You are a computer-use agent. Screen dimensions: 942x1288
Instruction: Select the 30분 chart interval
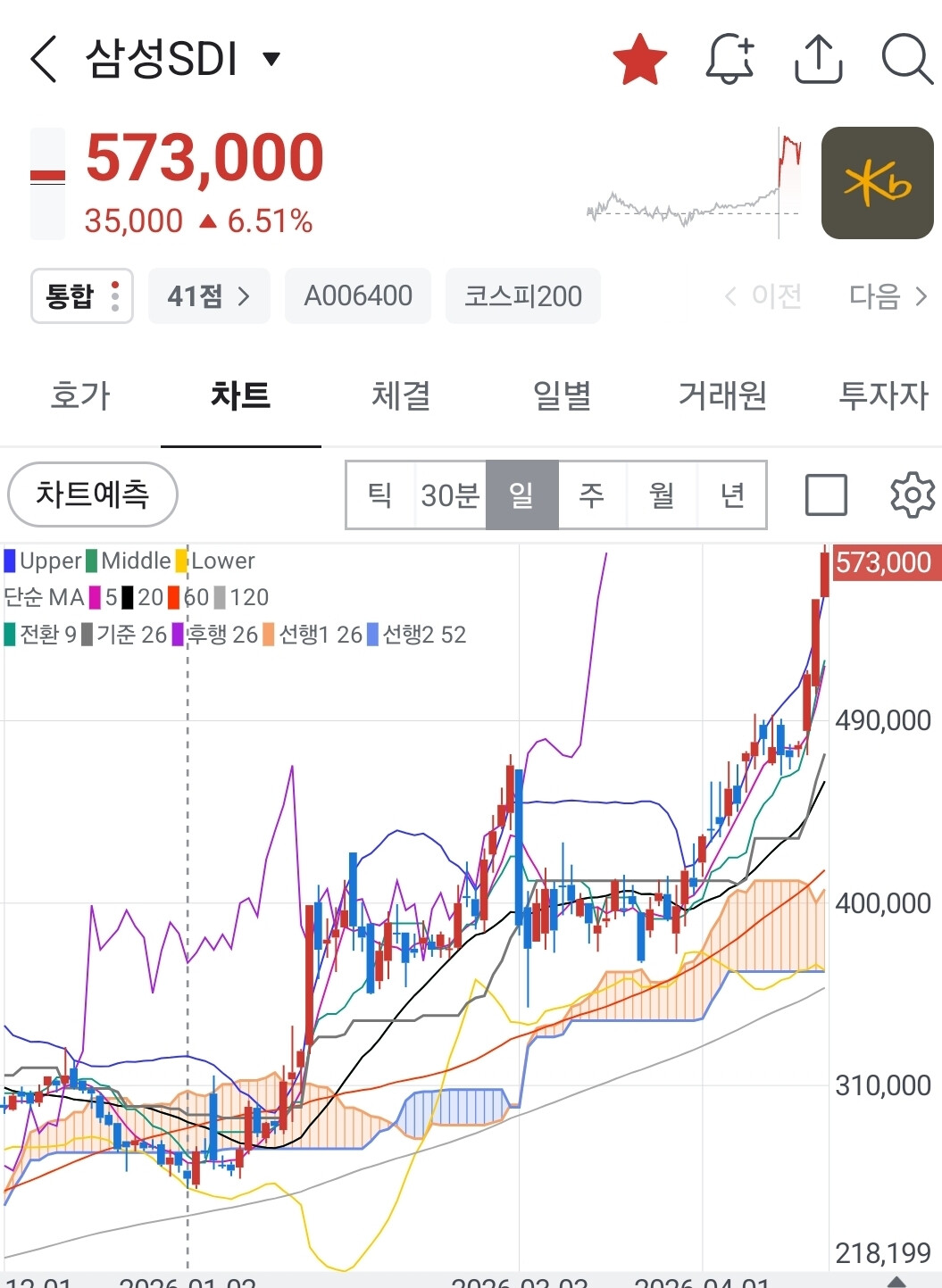point(451,495)
